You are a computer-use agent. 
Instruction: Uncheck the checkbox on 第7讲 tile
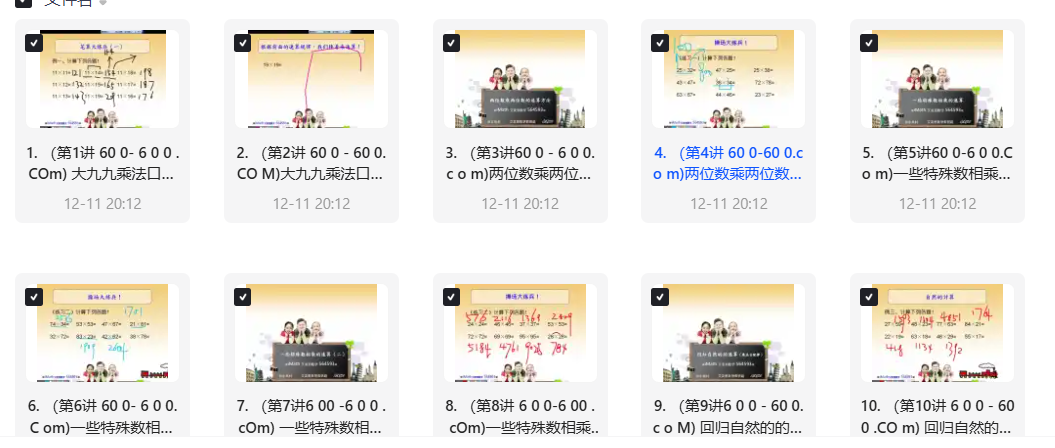click(x=242, y=297)
